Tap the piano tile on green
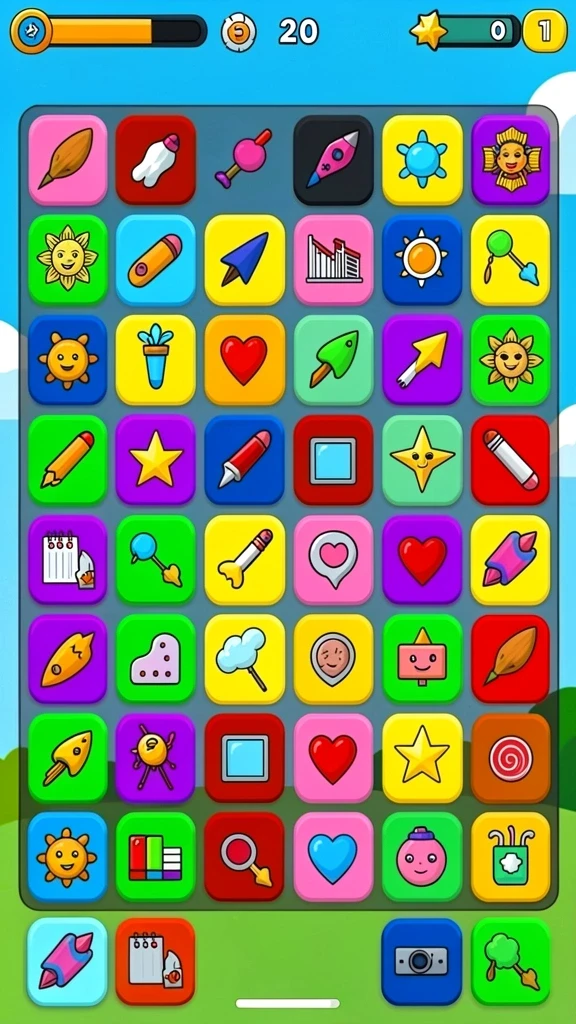This screenshot has width=576, height=1024. pos(155,658)
